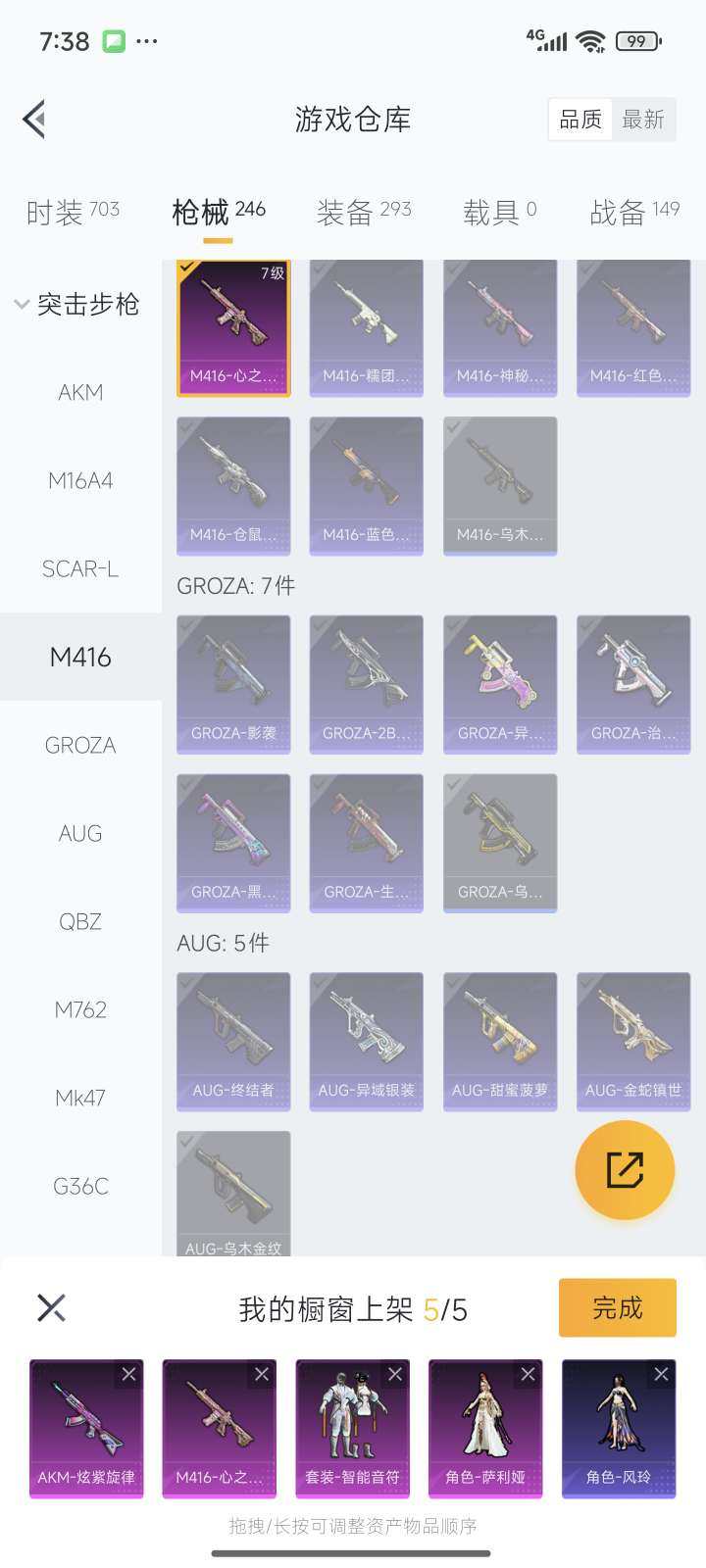
Task: Select M762 in the weapon list
Action: point(80,1009)
